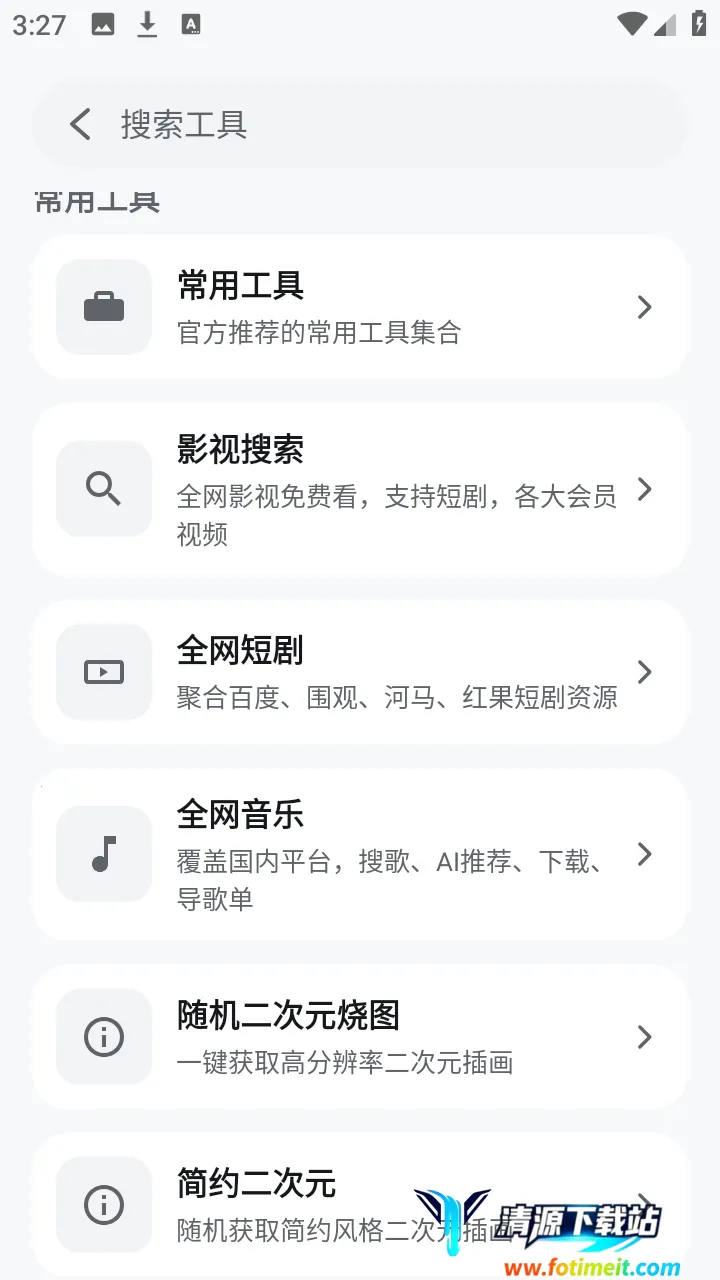
Task: Tap the 简约二次元 row
Action: coord(300,1203)
